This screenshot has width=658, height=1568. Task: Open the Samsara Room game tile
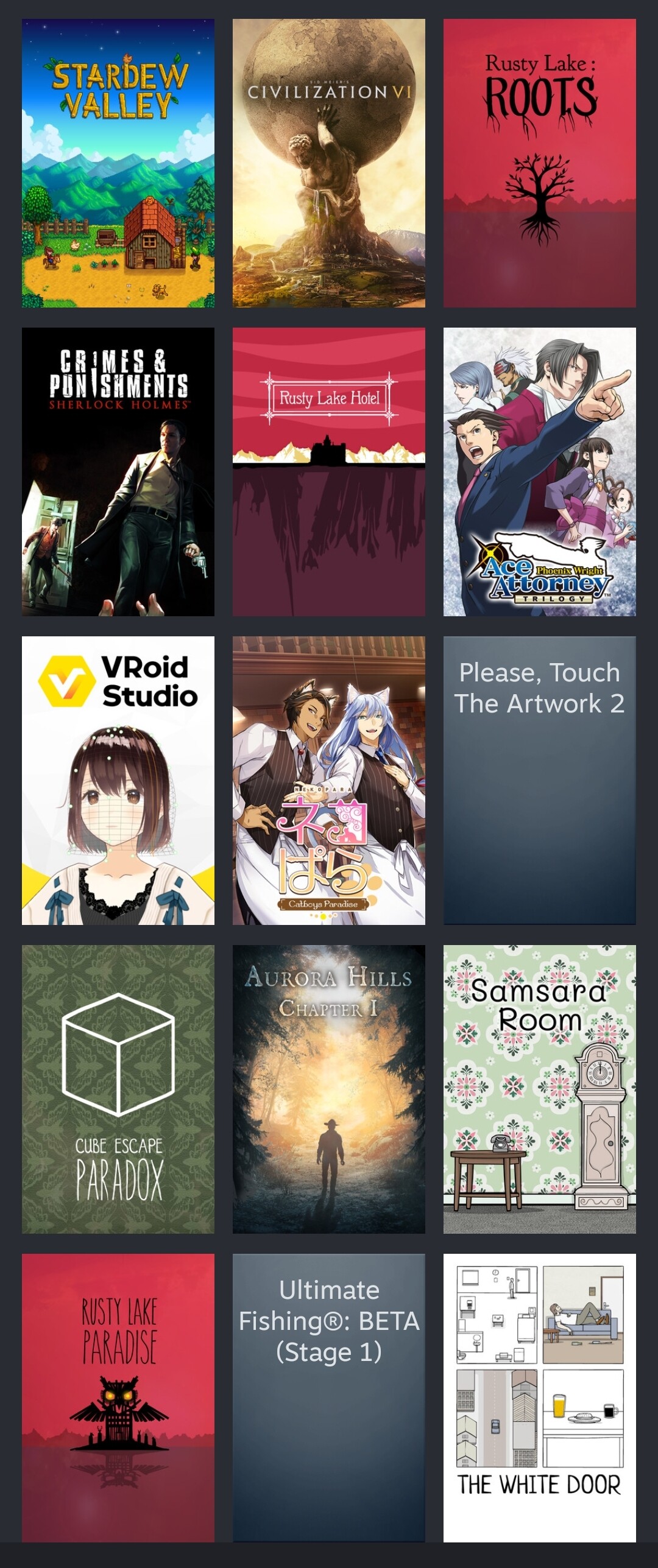(539, 1089)
